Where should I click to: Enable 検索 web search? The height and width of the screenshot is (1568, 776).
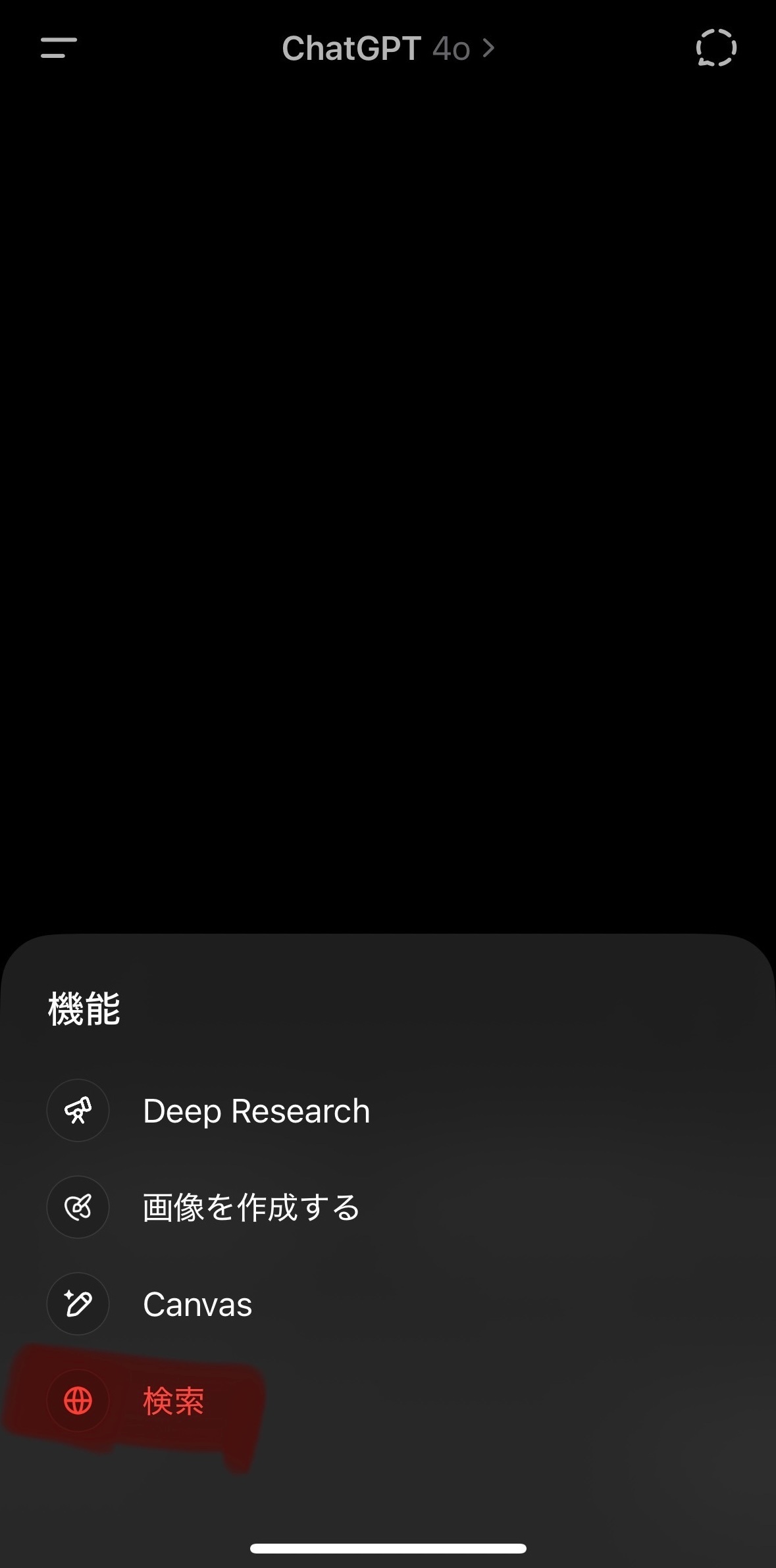[x=172, y=1401]
